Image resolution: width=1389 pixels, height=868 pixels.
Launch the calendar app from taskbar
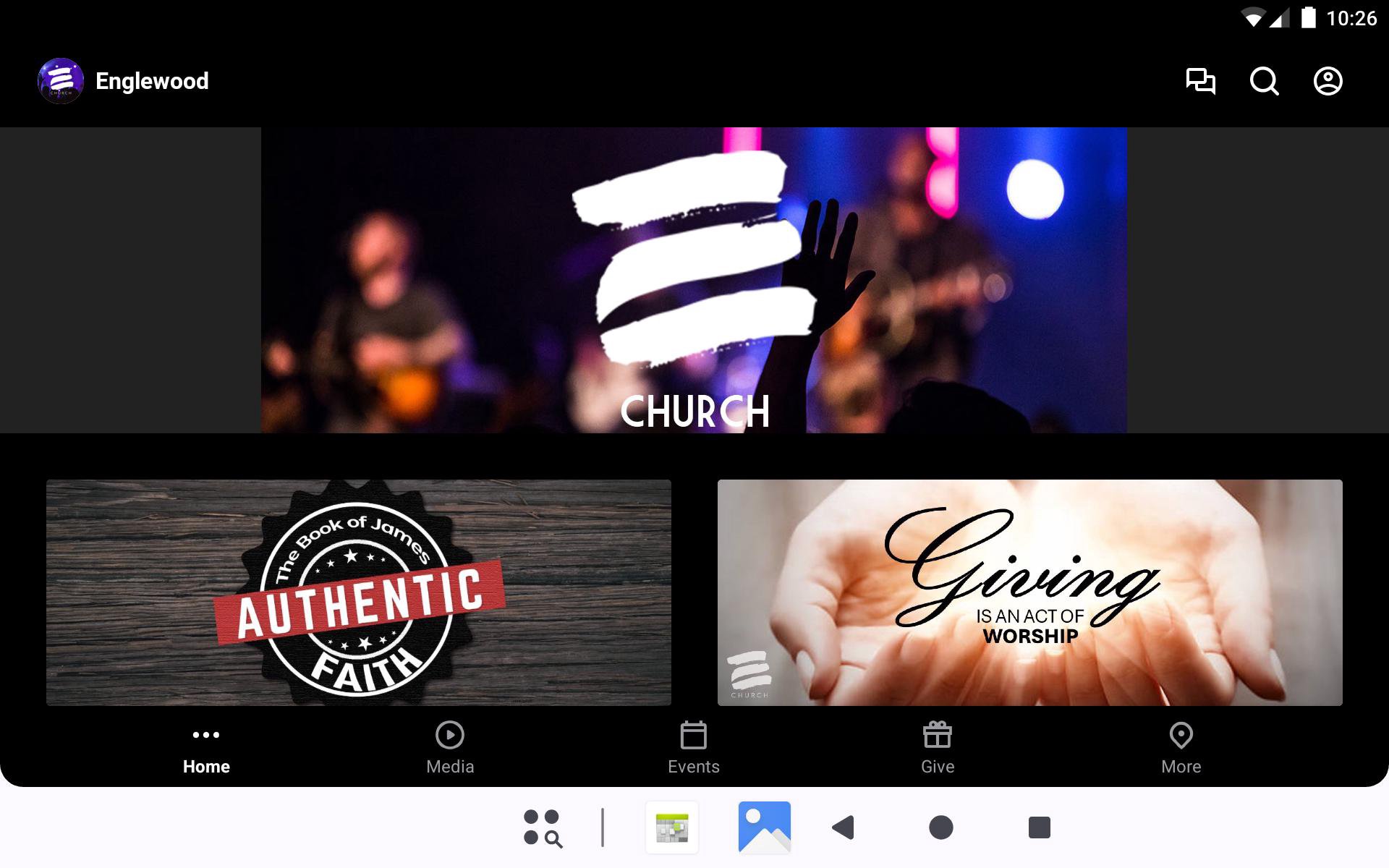click(x=672, y=827)
